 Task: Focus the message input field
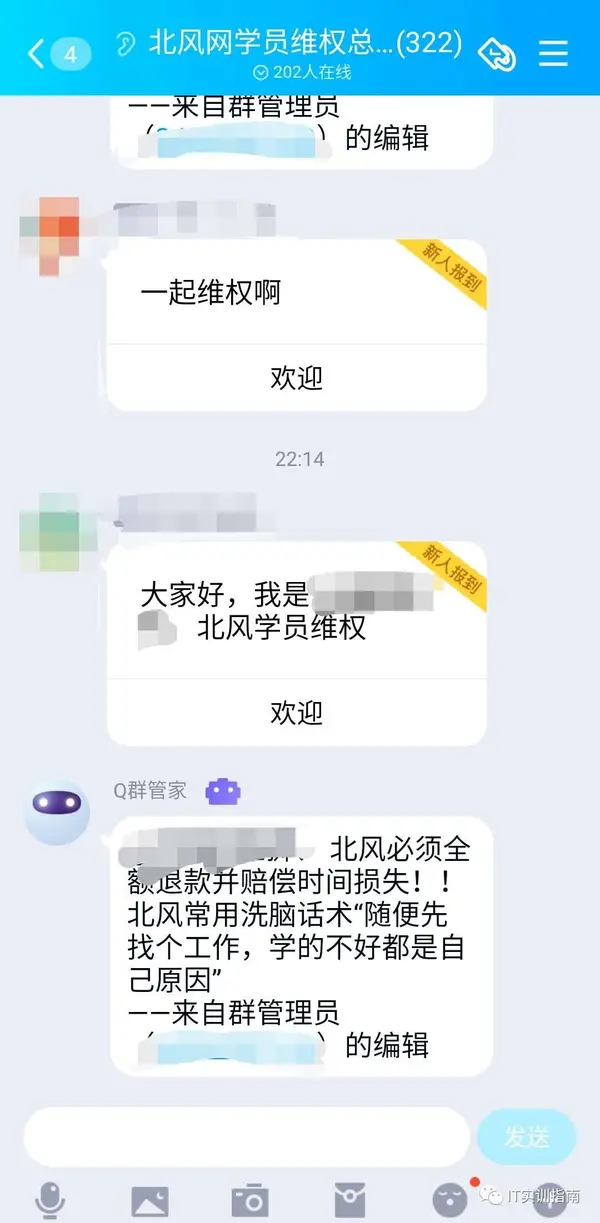pos(245,1136)
